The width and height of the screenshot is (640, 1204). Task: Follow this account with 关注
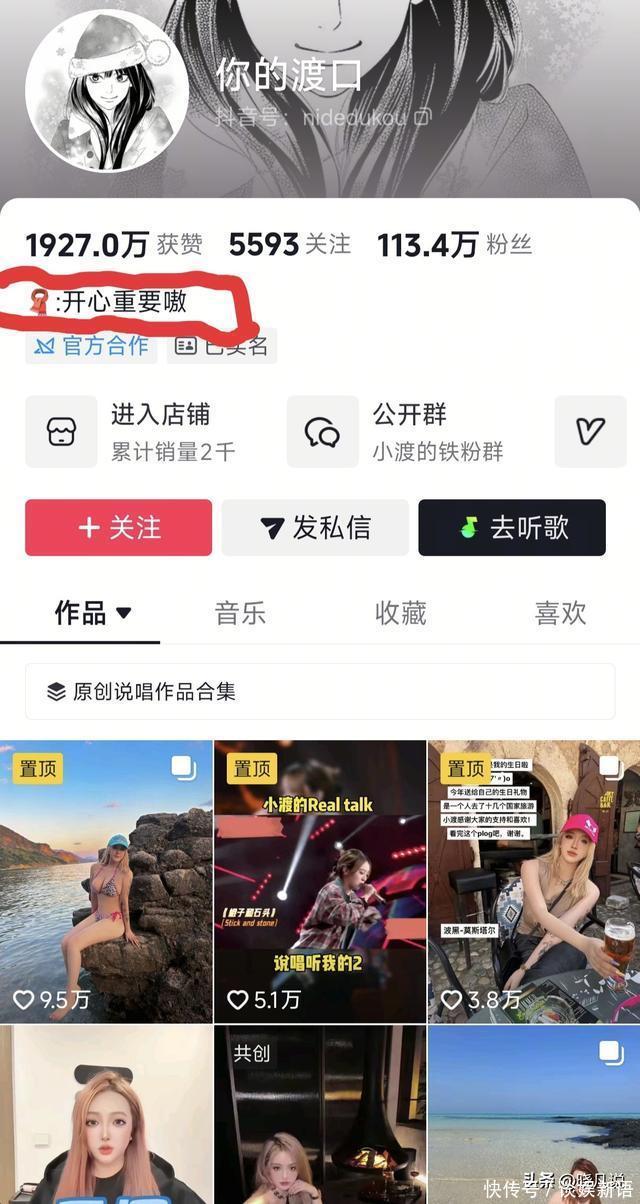pyautogui.click(x=118, y=527)
